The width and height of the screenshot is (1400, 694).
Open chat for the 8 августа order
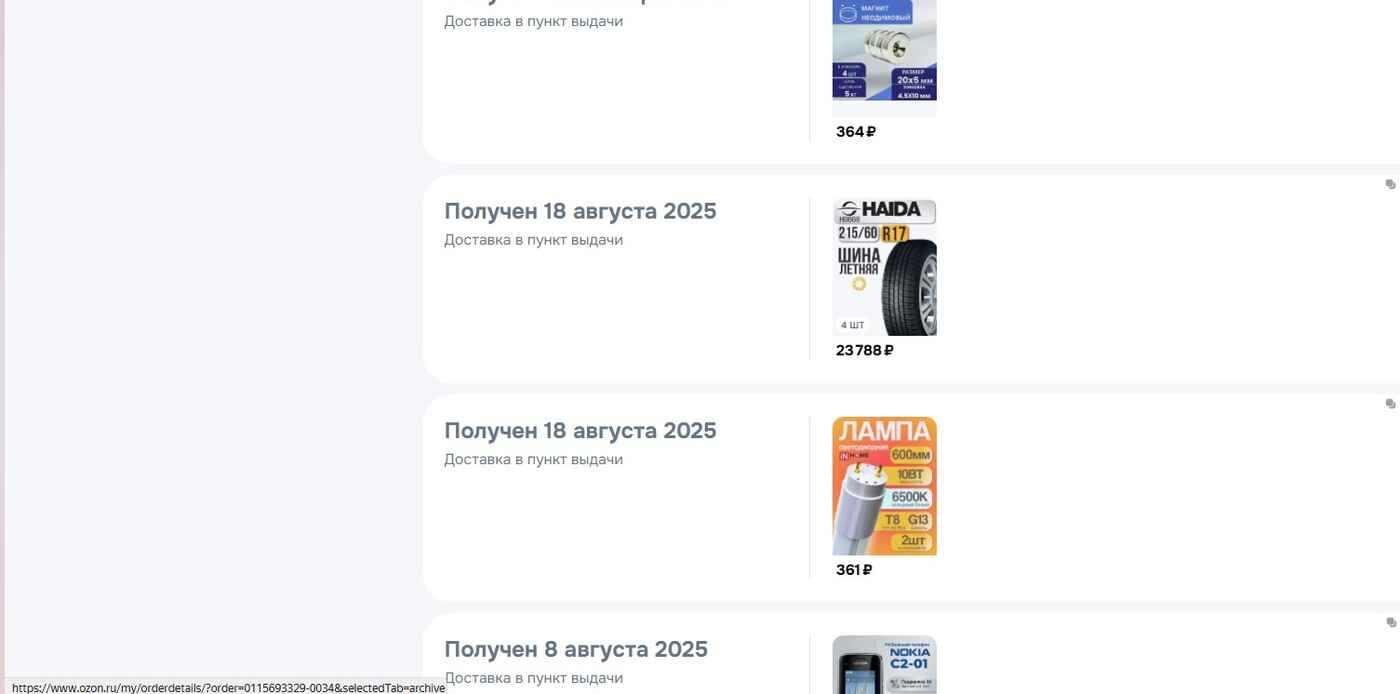tap(1390, 623)
